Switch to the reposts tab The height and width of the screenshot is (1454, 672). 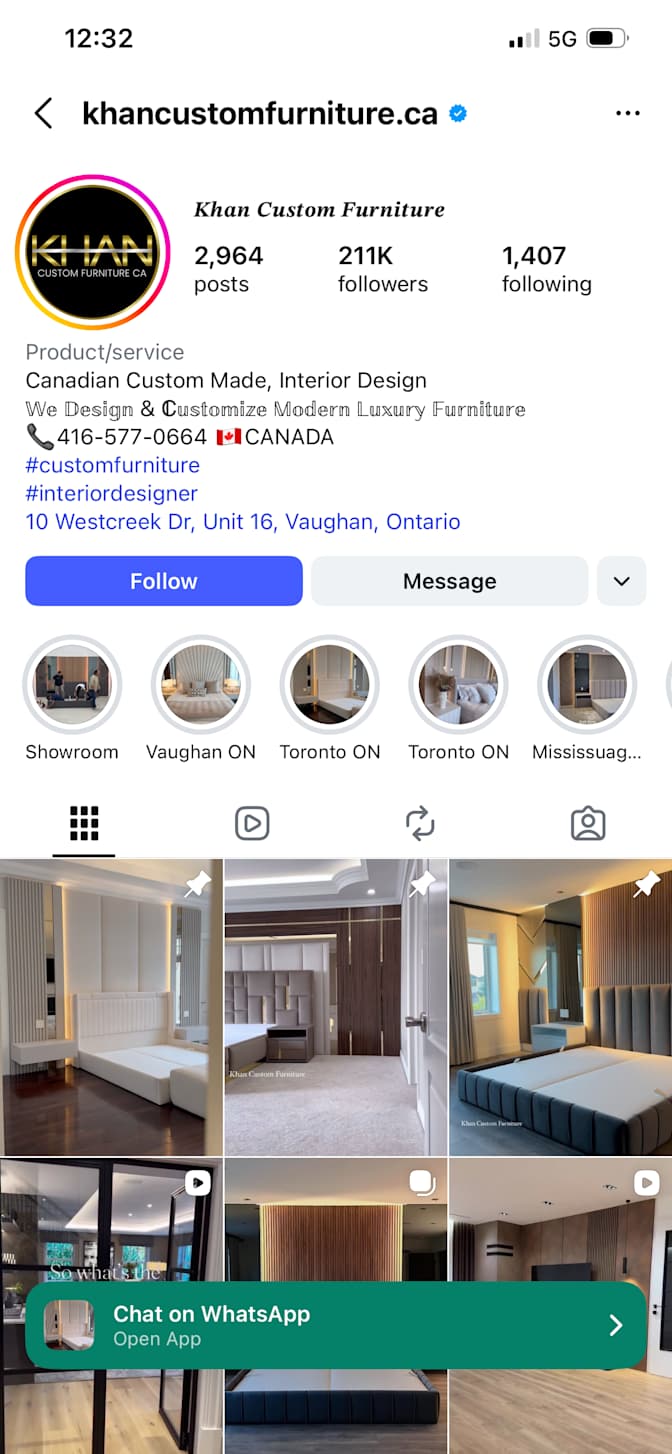[x=420, y=823]
